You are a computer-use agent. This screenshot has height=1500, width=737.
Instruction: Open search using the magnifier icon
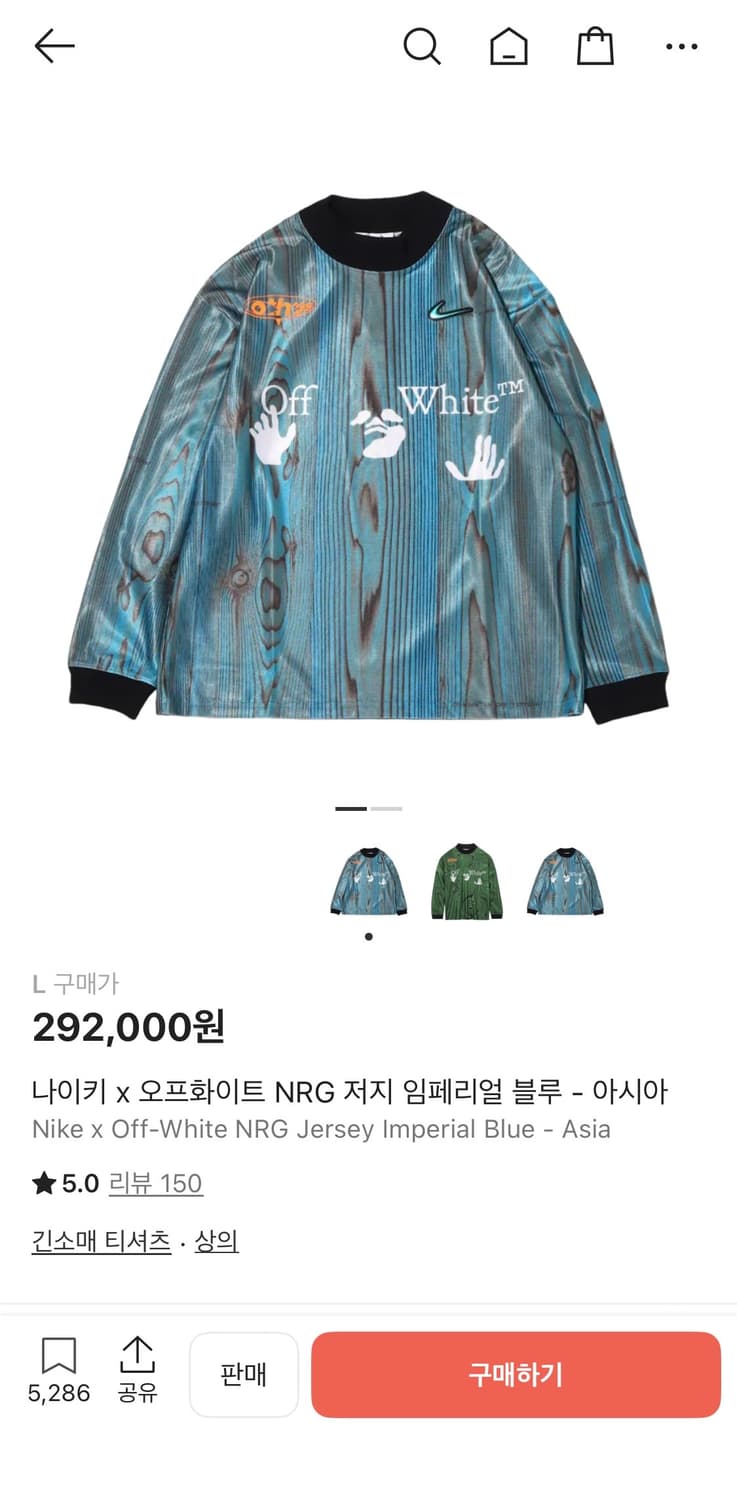click(422, 45)
